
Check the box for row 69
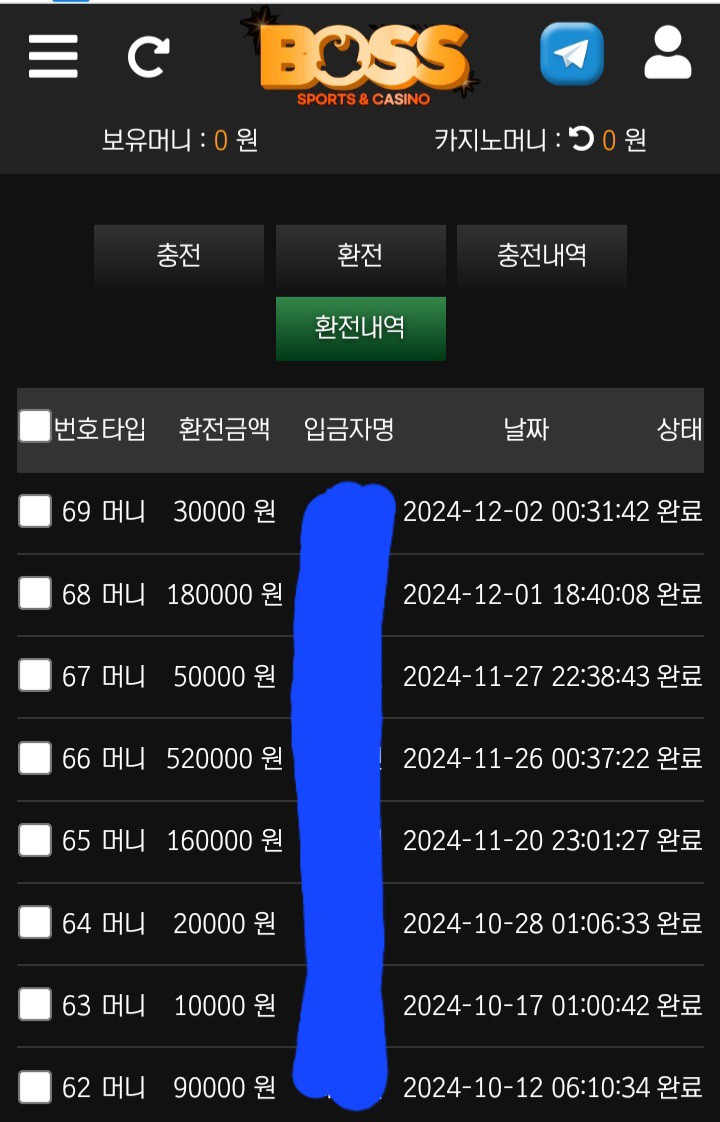(35, 512)
